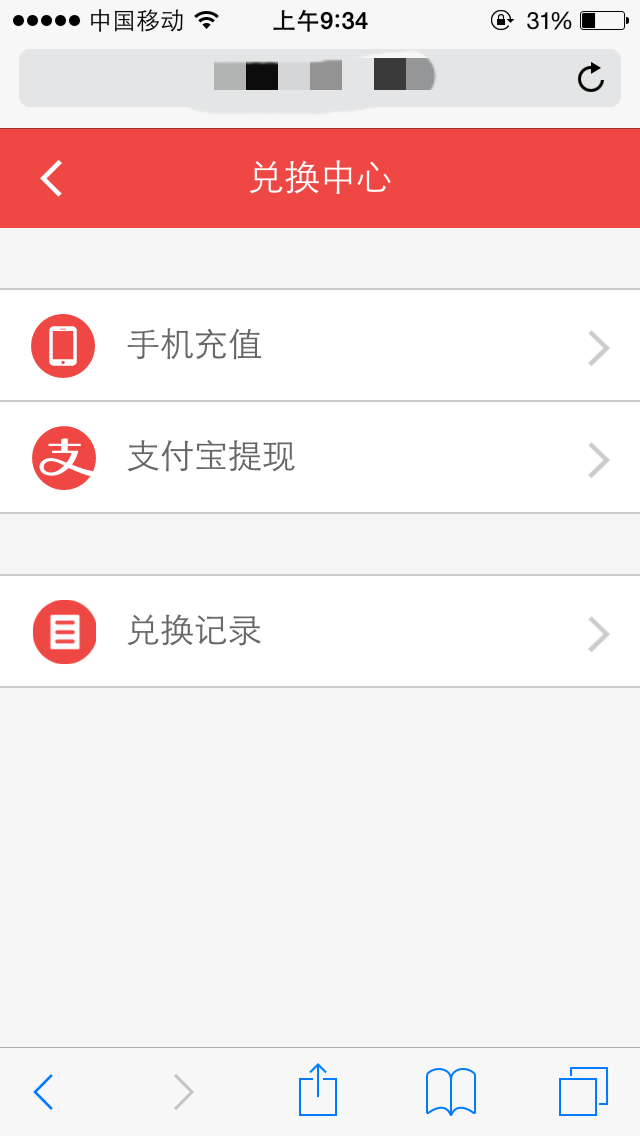Image resolution: width=640 pixels, height=1136 pixels.
Task: Go back from the 兑换中心 page
Action: tap(51, 178)
